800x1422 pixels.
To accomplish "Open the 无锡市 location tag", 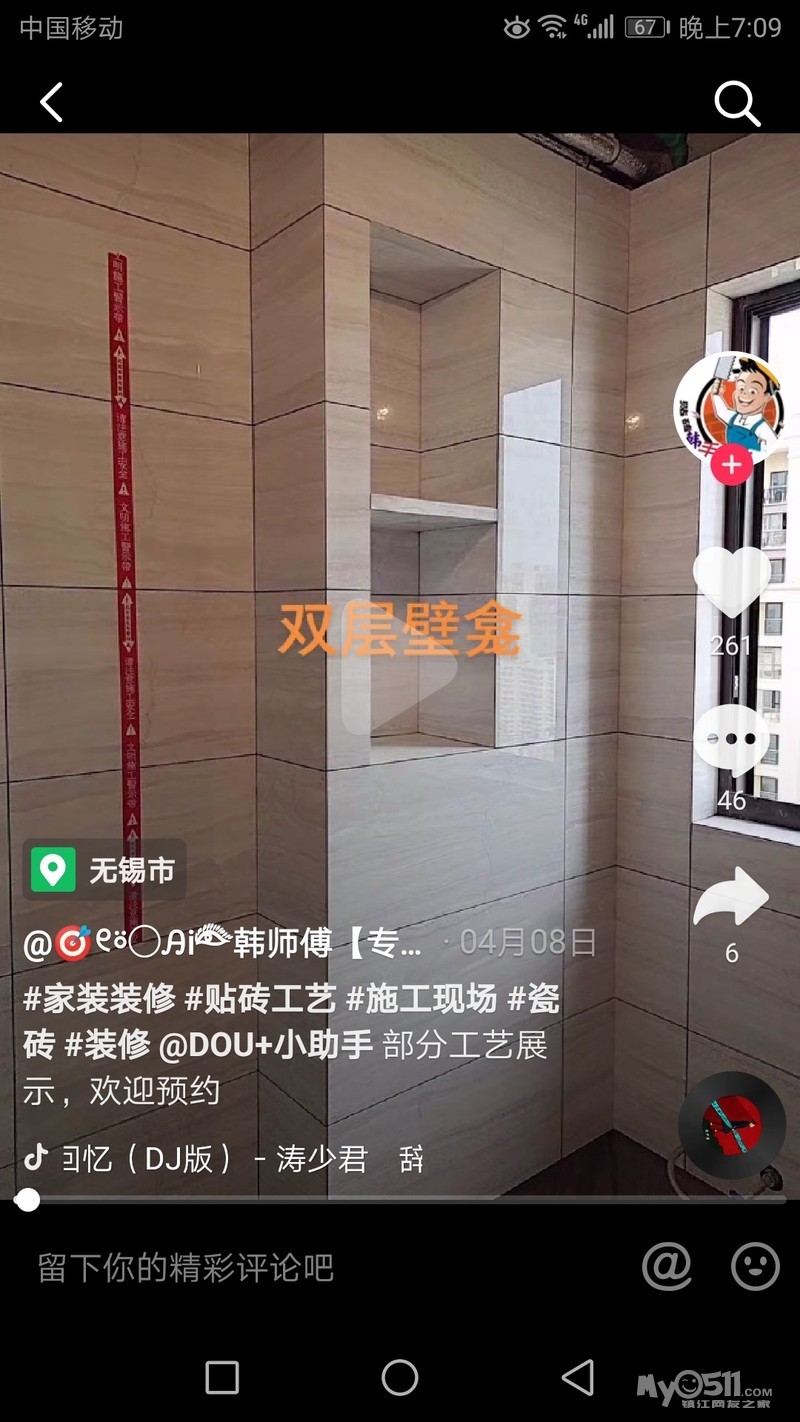I will click(104, 870).
